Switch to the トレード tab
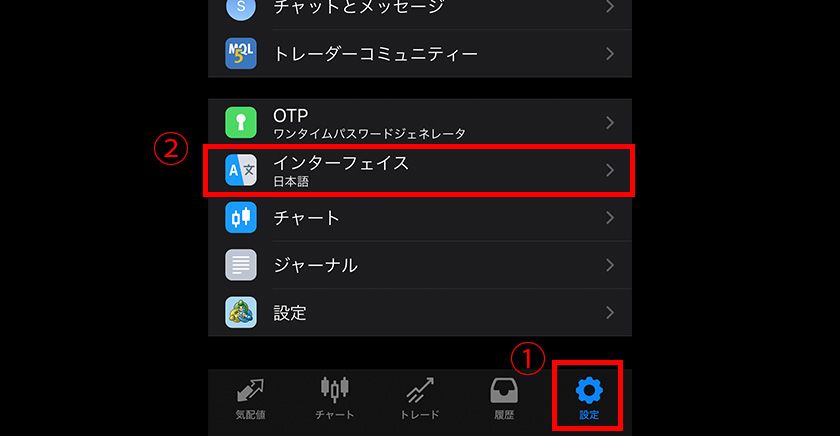Screen dimensions: 840x436 pyautogui.click(x=420, y=398)
